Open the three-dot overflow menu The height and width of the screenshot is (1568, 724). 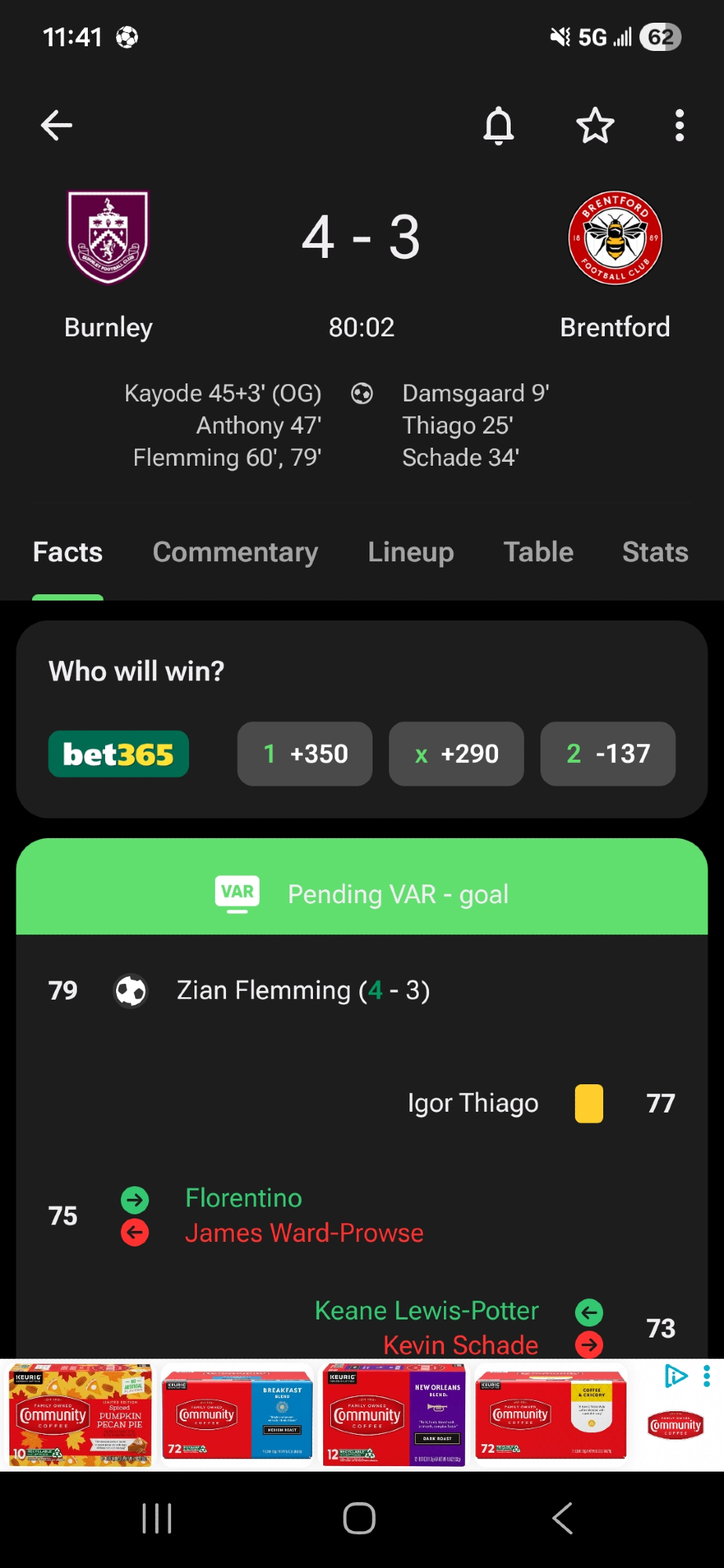pyautogui.click(x=679, y=125)
